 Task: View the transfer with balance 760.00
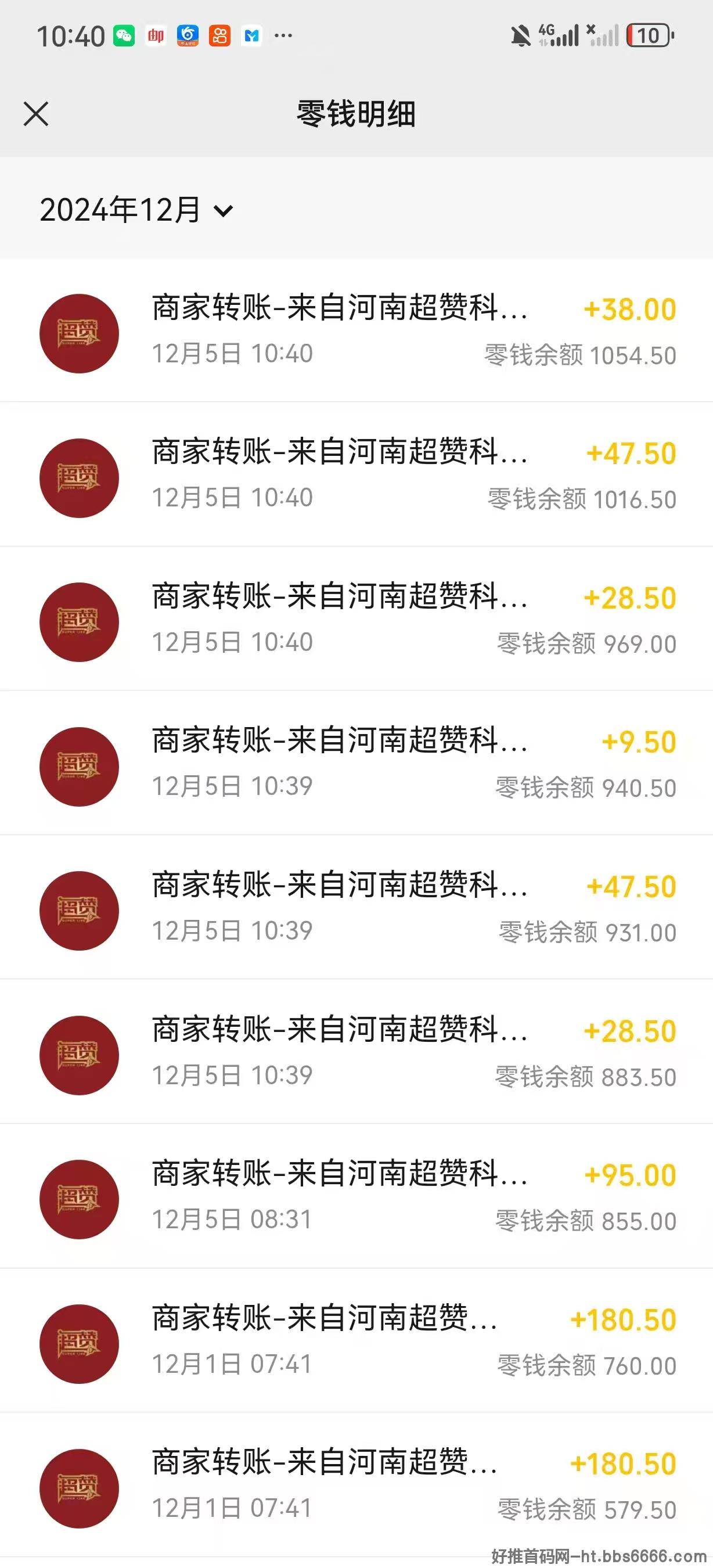pos(356,1340)
